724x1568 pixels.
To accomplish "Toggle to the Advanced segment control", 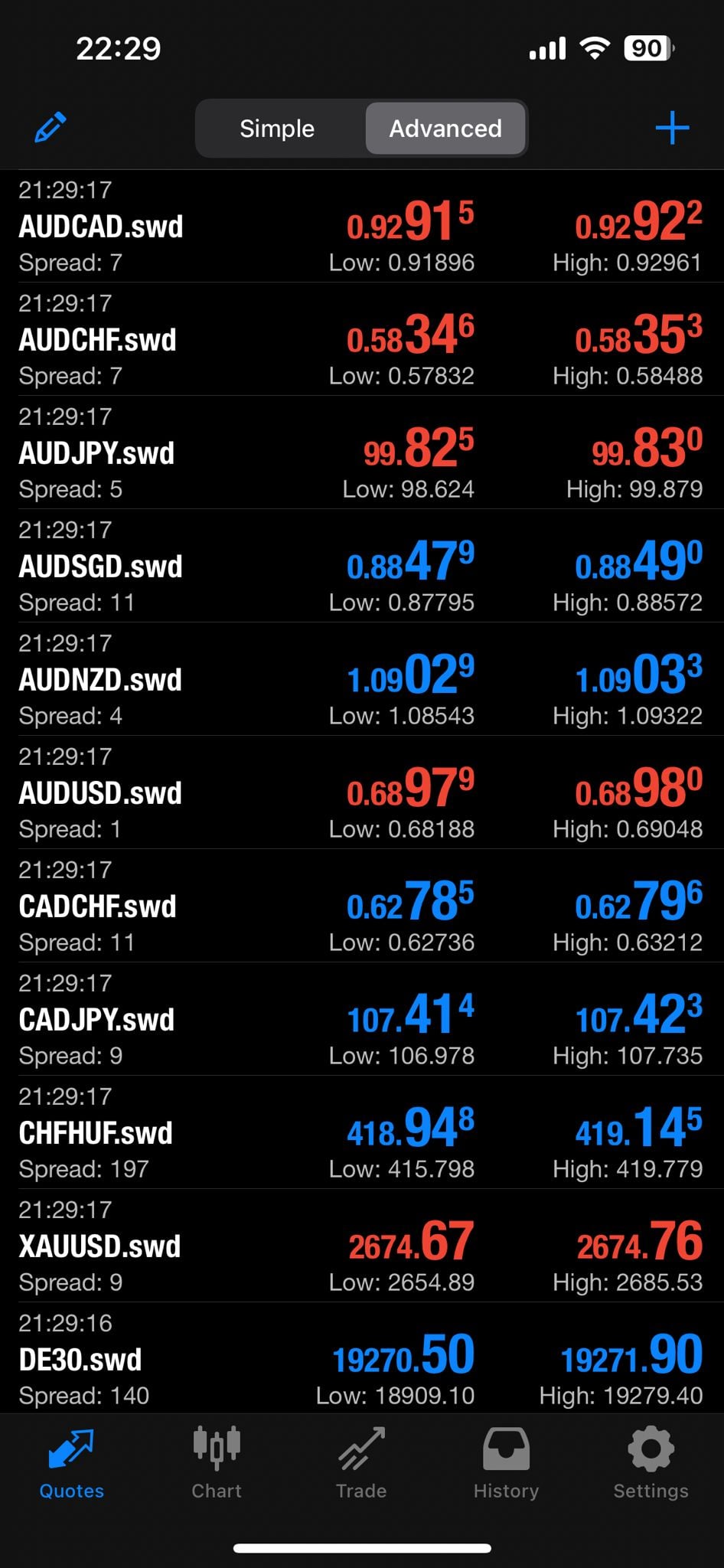I will pos(445,128).
